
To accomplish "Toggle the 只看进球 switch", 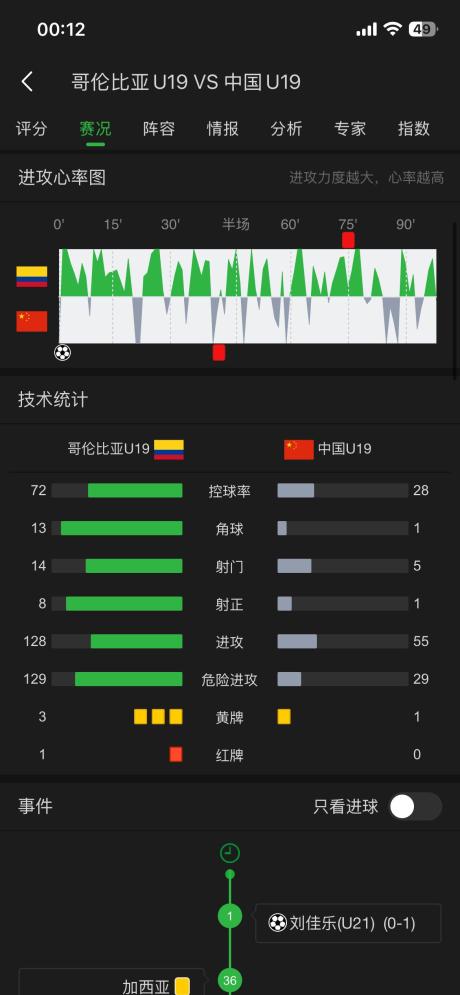I will click(415, 807).
